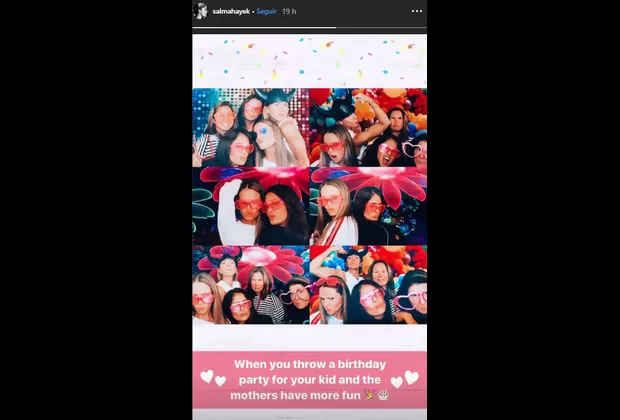Tap the salmahayek username

(x=230, y=11)
